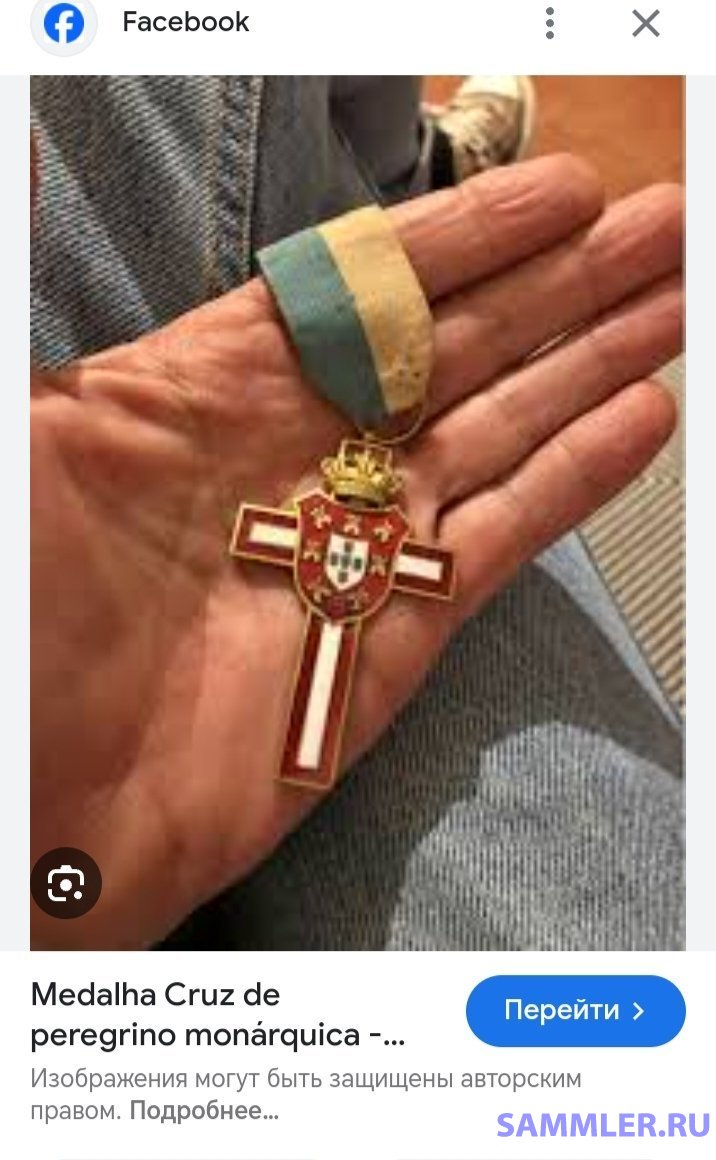
Task: Open the Medalha Cruz de peregrino title
Action: point(217,1015)
